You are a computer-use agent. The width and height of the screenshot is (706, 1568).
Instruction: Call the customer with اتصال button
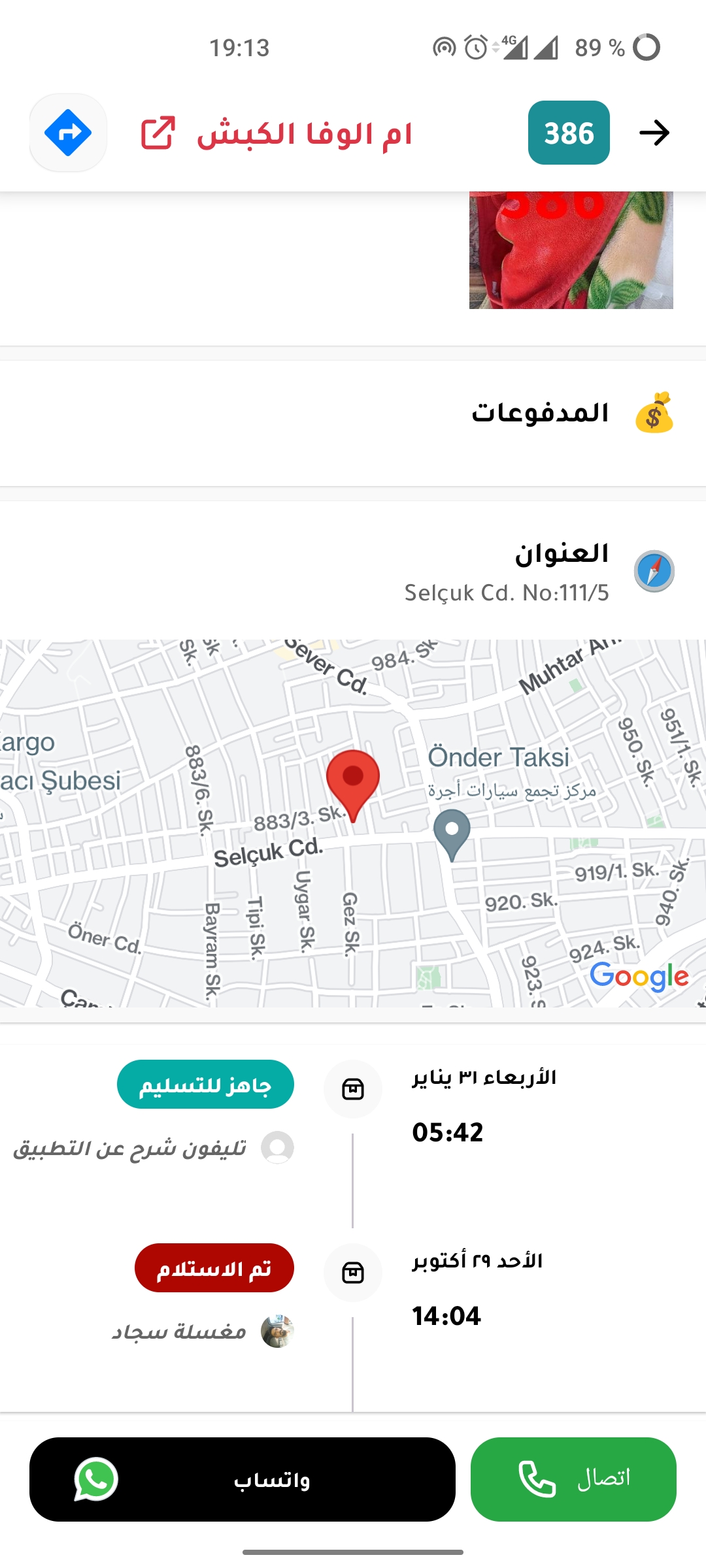(573, 1479)
